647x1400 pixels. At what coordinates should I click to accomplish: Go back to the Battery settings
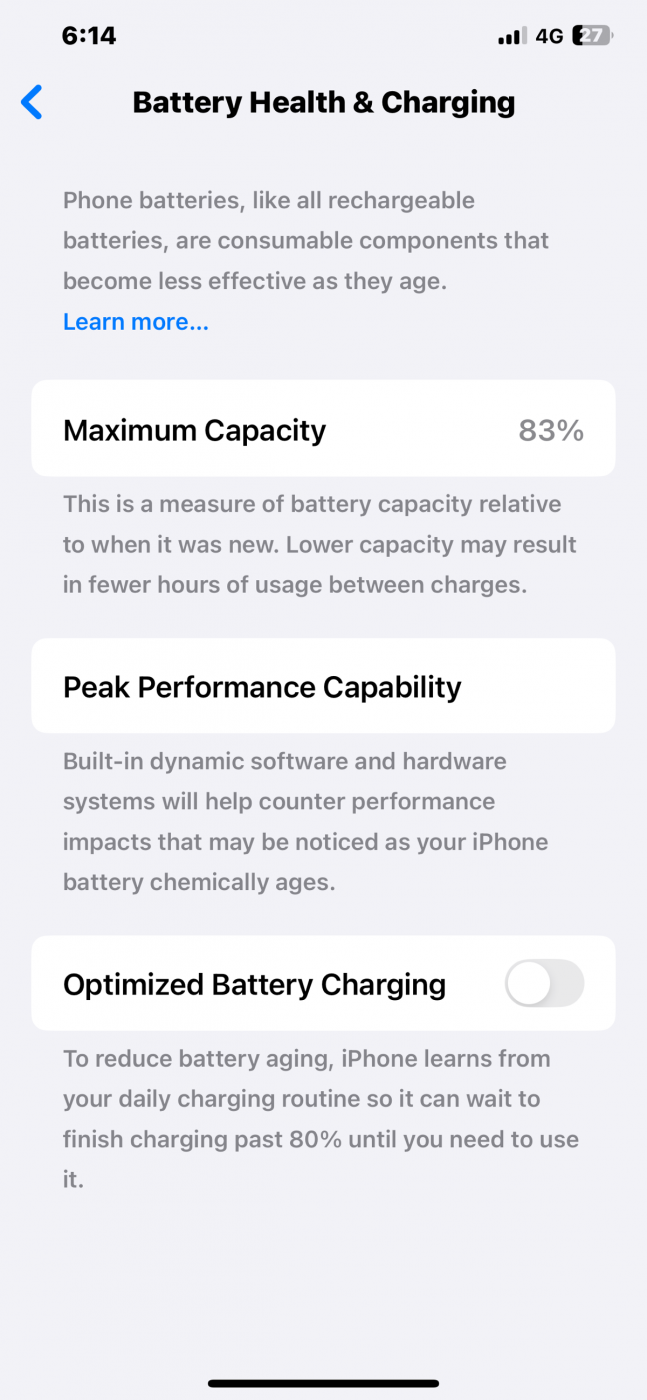[x=32, y=102]
